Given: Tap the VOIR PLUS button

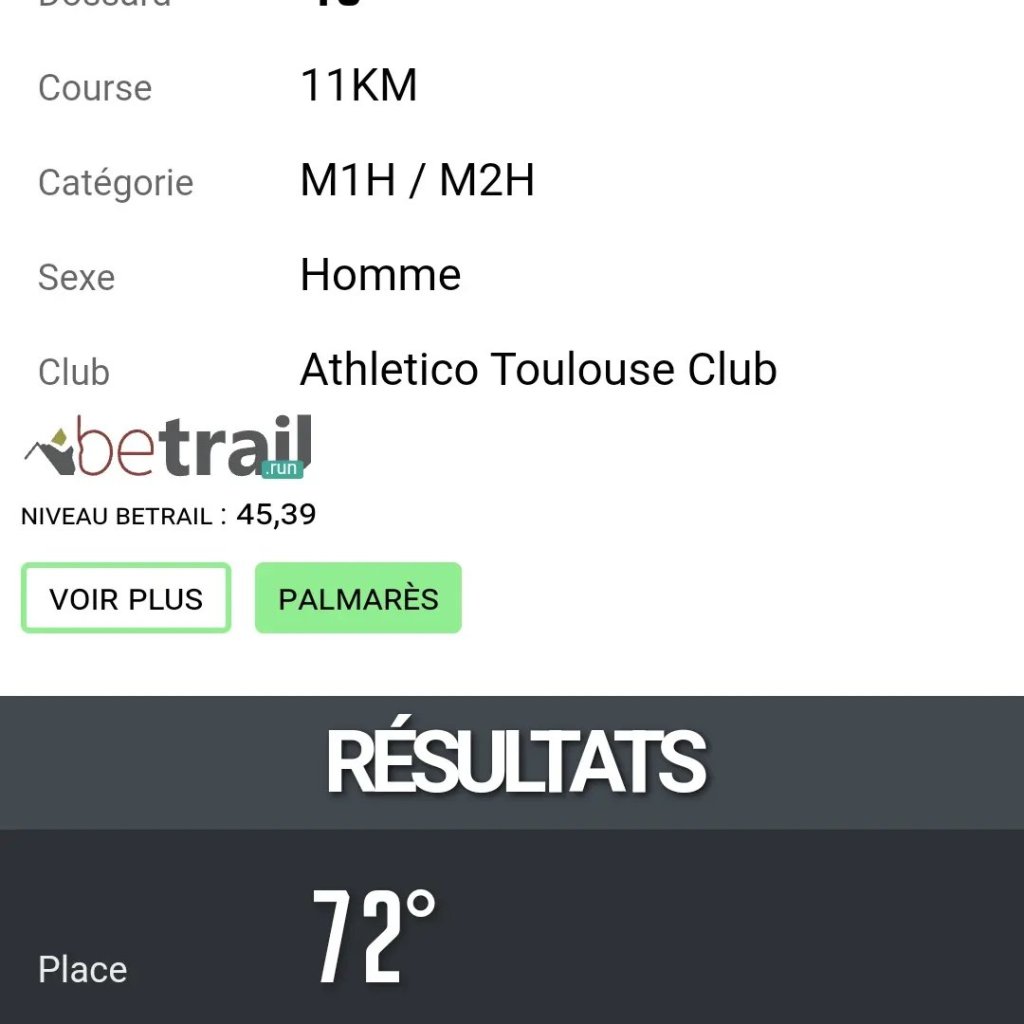Looking at the screenshot, I should coord(126,598).
